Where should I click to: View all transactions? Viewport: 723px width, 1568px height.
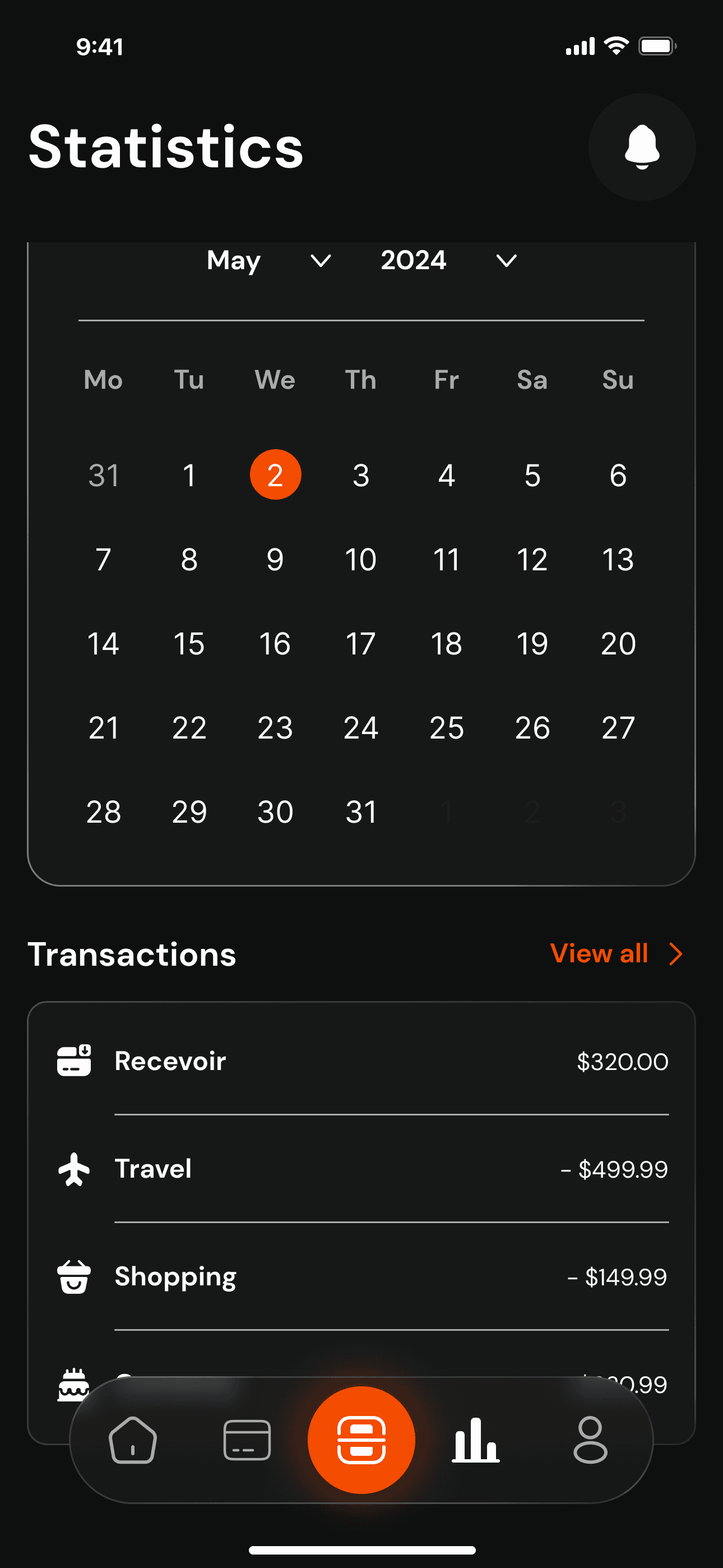[615, 953]
